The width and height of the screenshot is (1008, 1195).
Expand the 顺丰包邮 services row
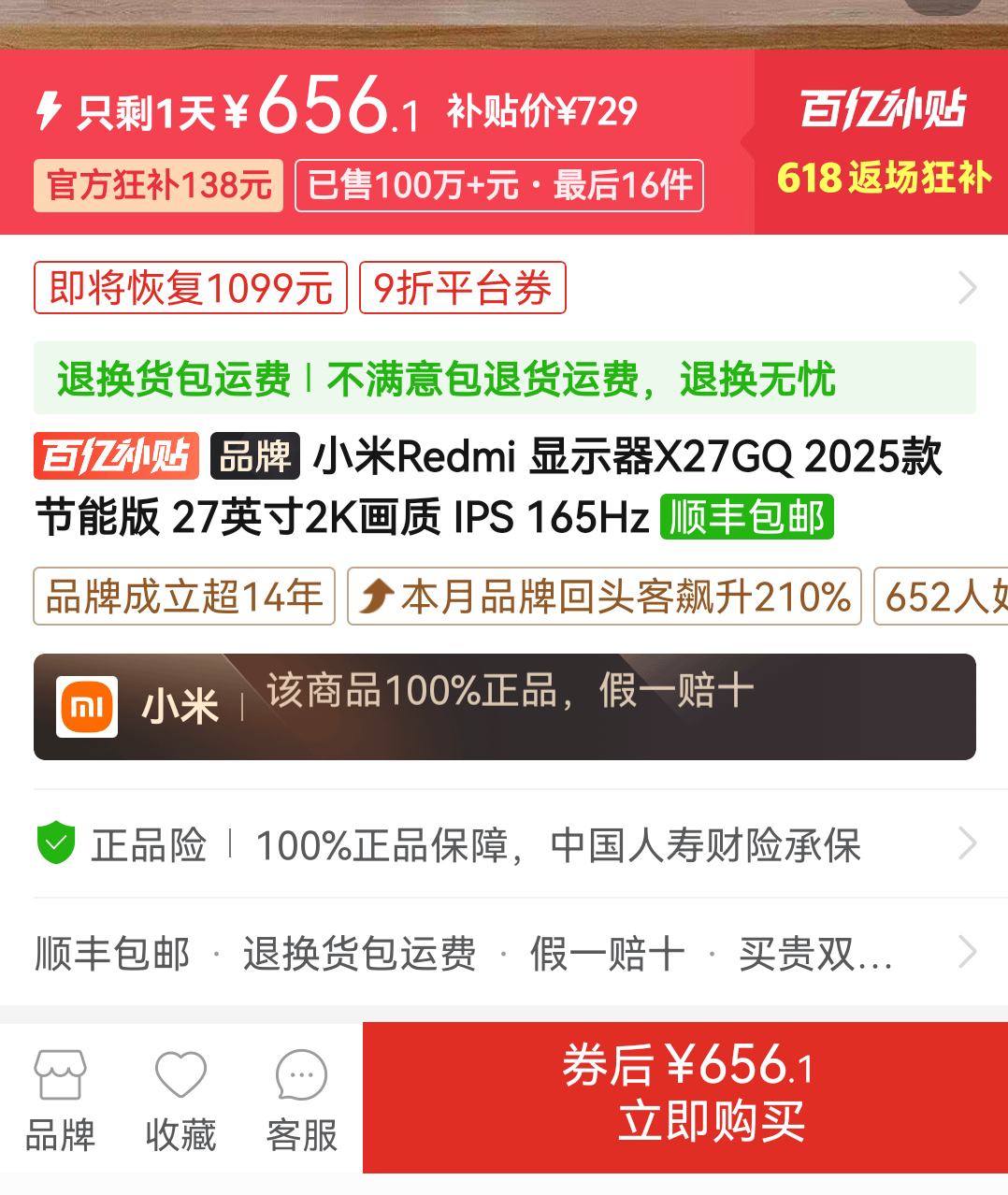click(x=503, y=954)
